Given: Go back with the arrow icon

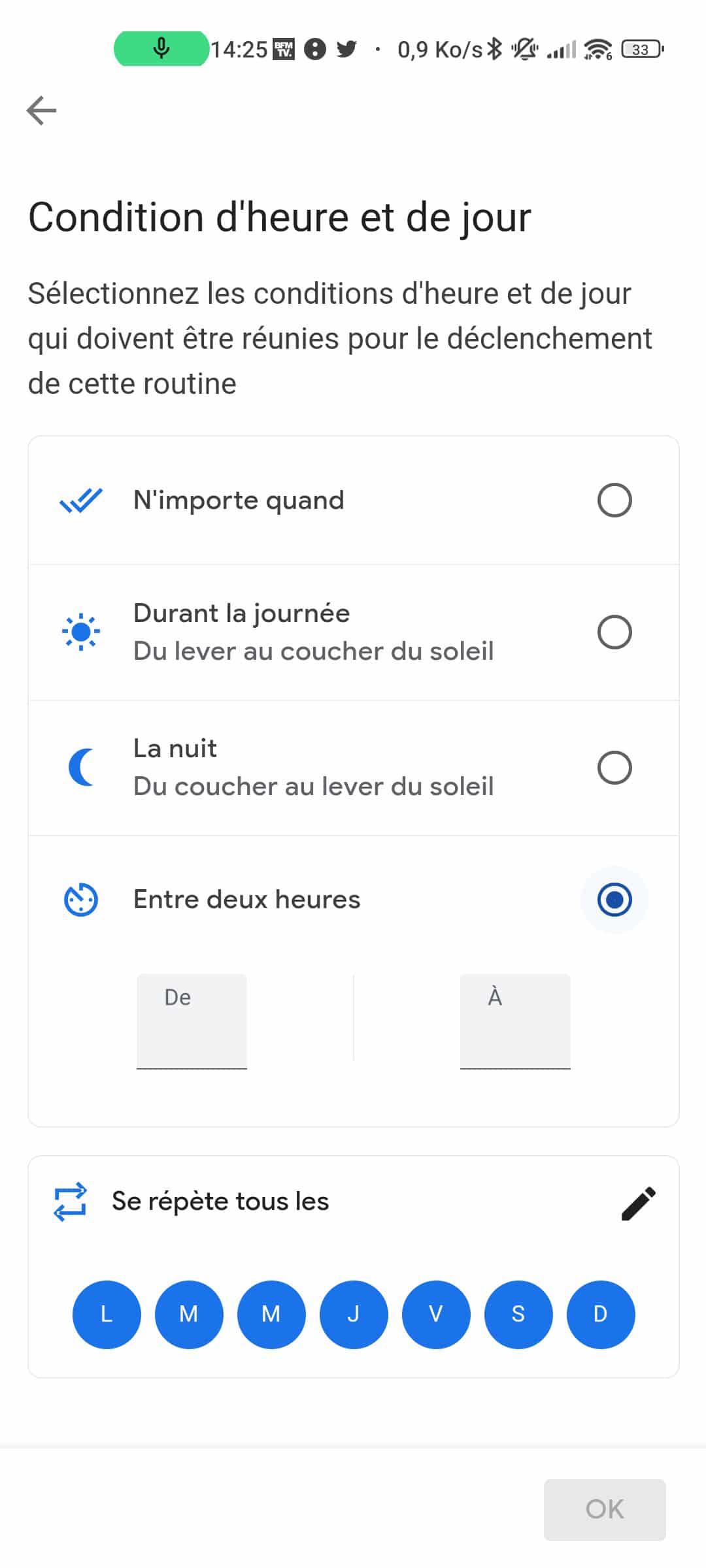Looking at the screenshot, I should pyautogui.click(x=42, y=110).
